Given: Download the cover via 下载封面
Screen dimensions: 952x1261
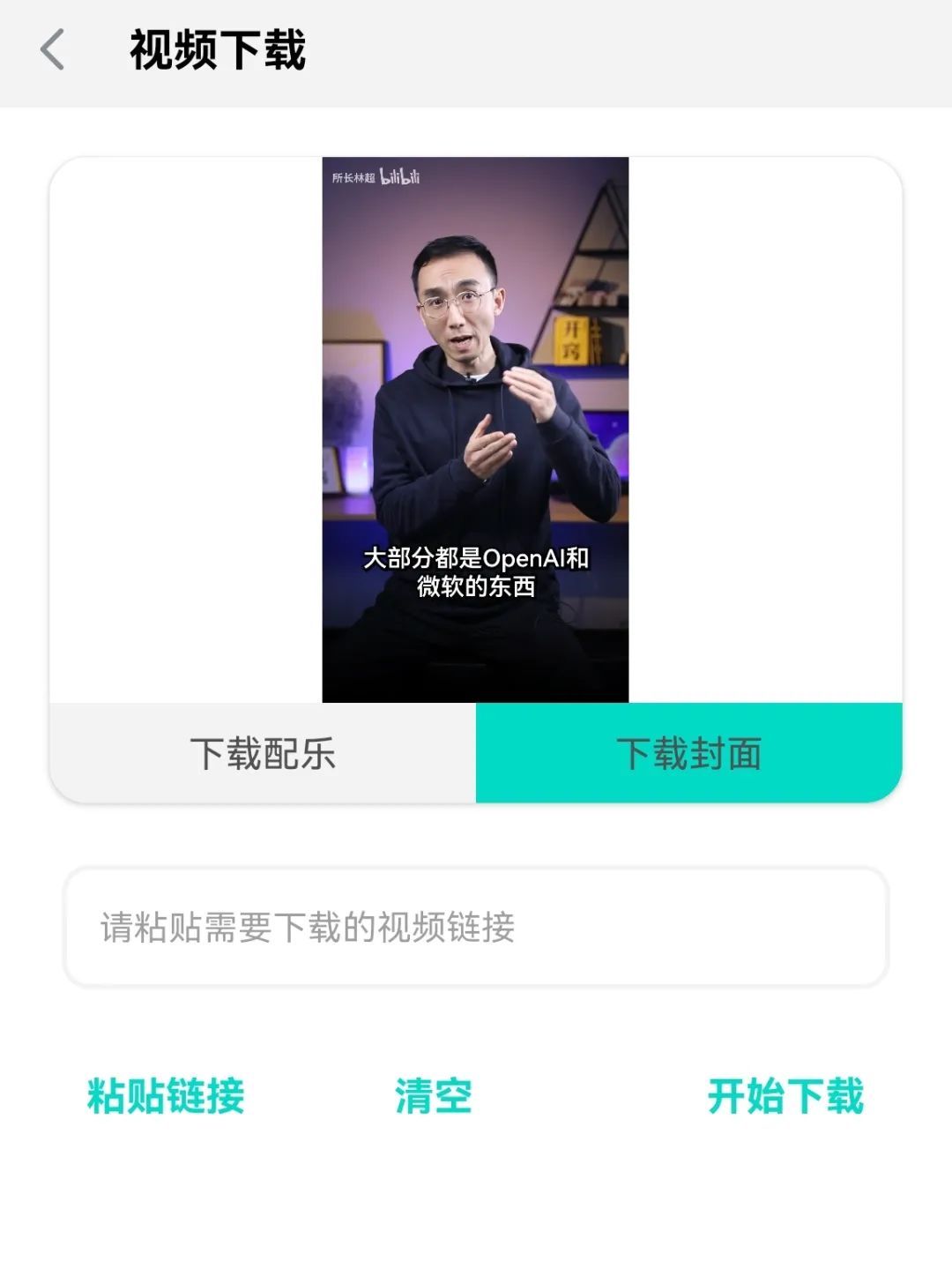Looking at the screenshot, I should pos(688,753).
